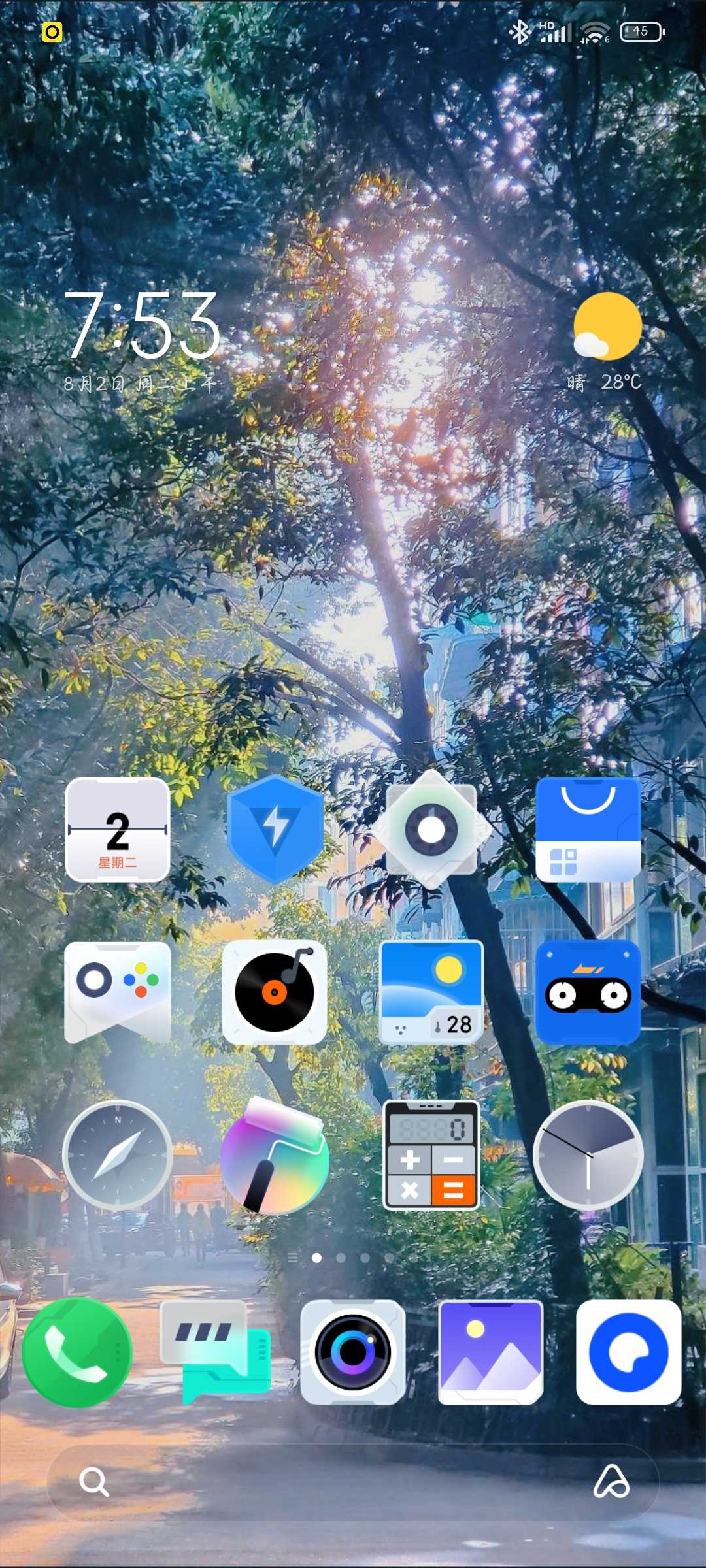Open the Weather app showing 28
Viewport: 706px width, 1568px height.
[x=431, y=992]
